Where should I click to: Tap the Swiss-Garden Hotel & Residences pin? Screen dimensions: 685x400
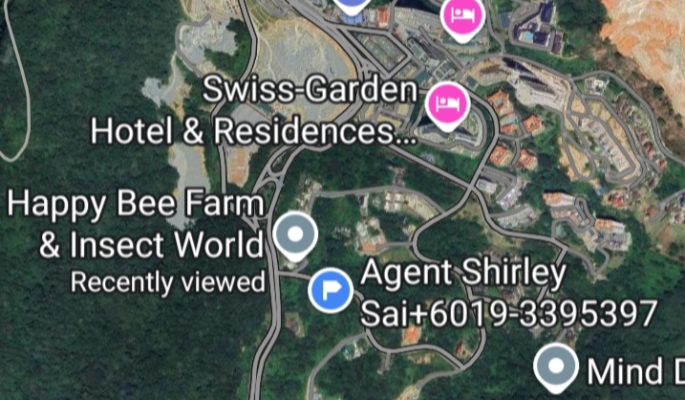pyautogui.click(x=449, y=104)
